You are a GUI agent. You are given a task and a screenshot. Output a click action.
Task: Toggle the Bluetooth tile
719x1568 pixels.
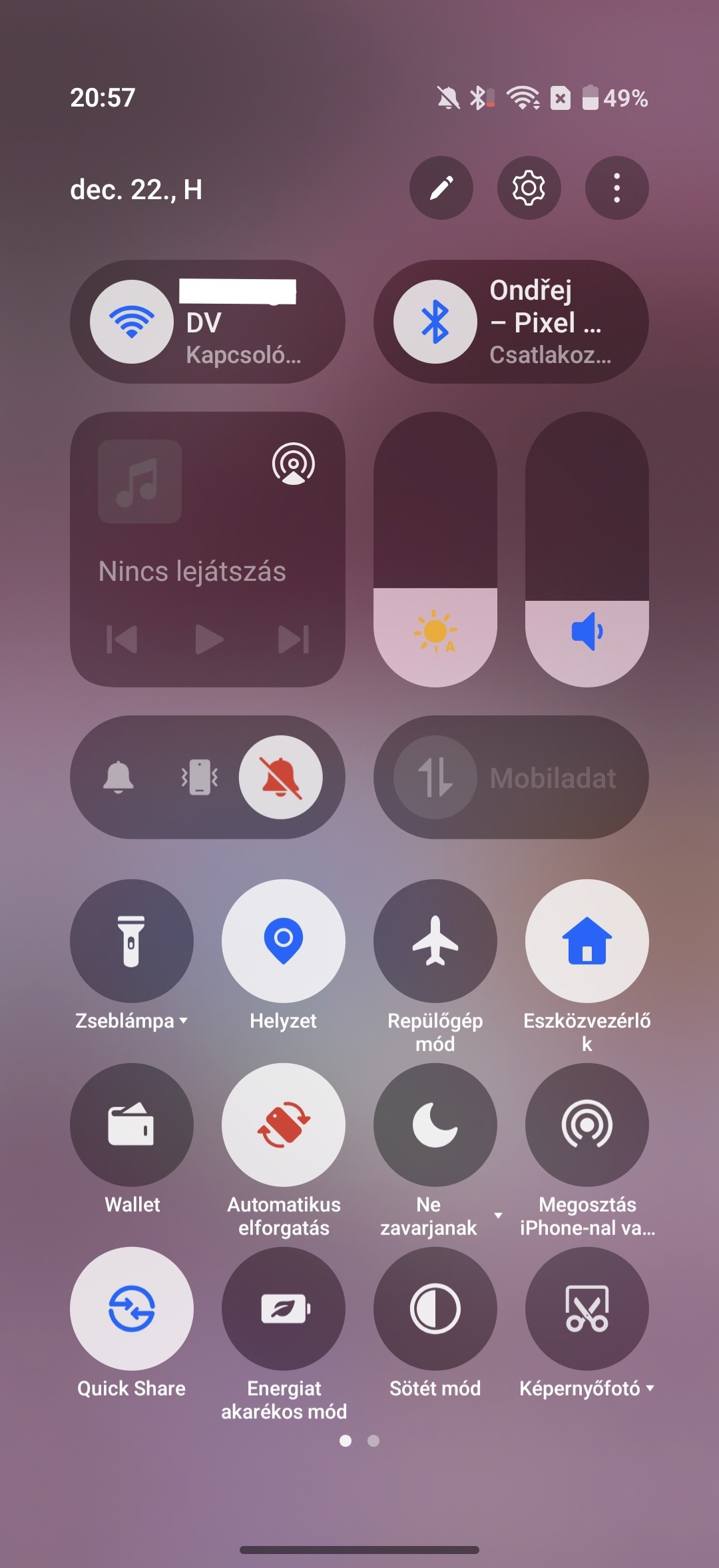[x=435, y=322]
